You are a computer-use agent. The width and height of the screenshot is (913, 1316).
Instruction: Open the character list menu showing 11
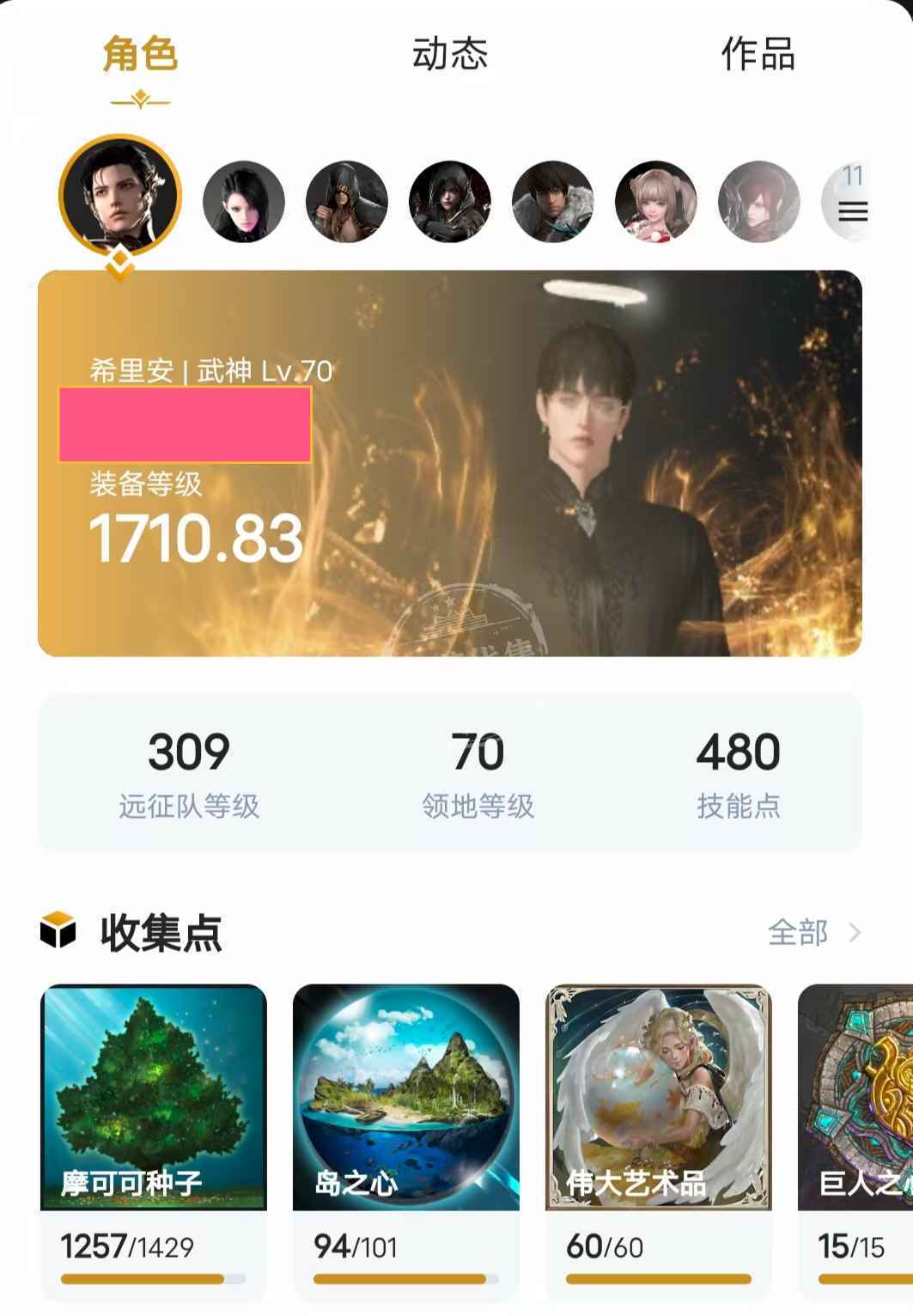[x=850, y=201]
